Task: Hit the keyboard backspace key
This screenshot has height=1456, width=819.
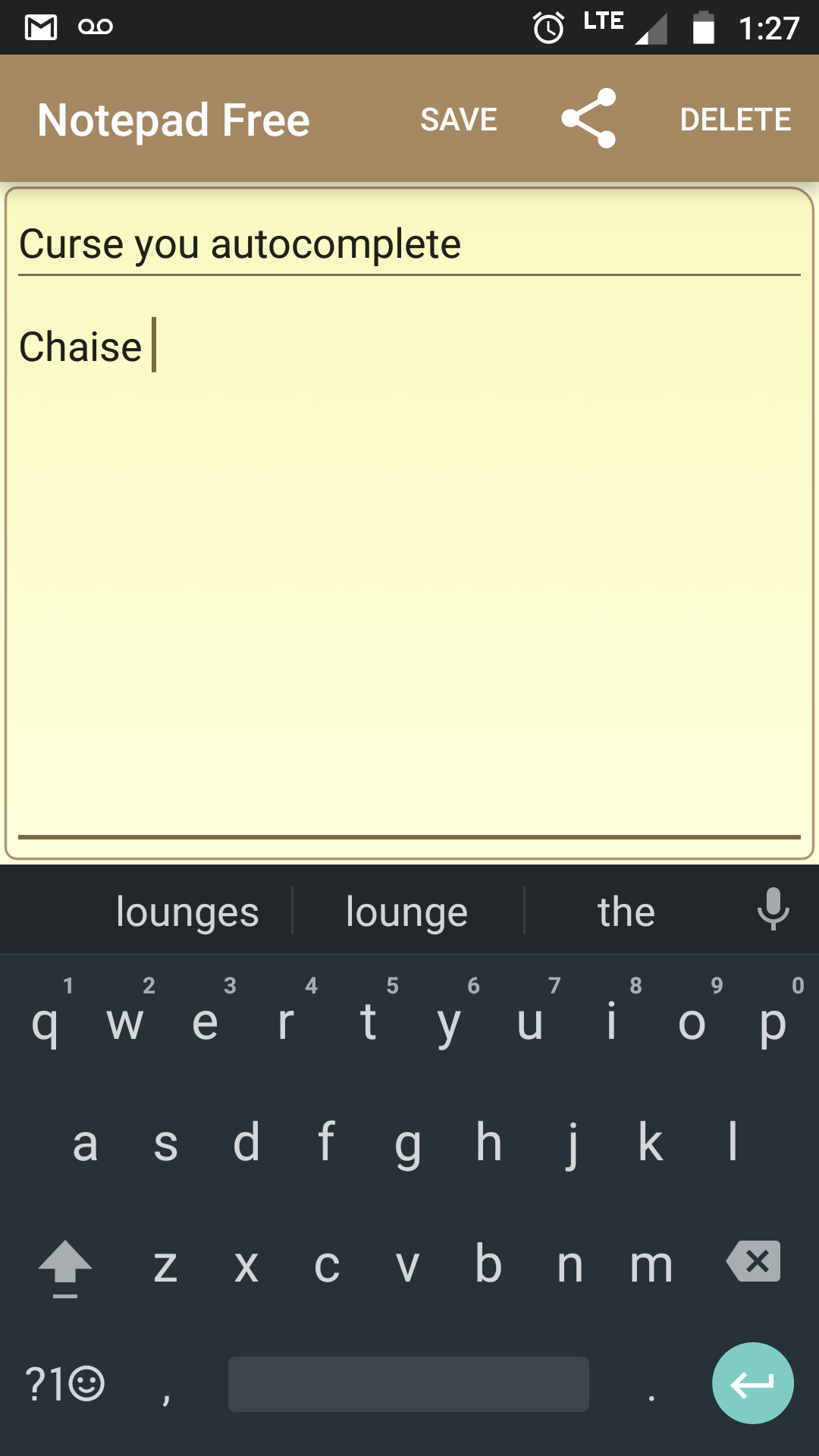Action: coord(754,1261)
